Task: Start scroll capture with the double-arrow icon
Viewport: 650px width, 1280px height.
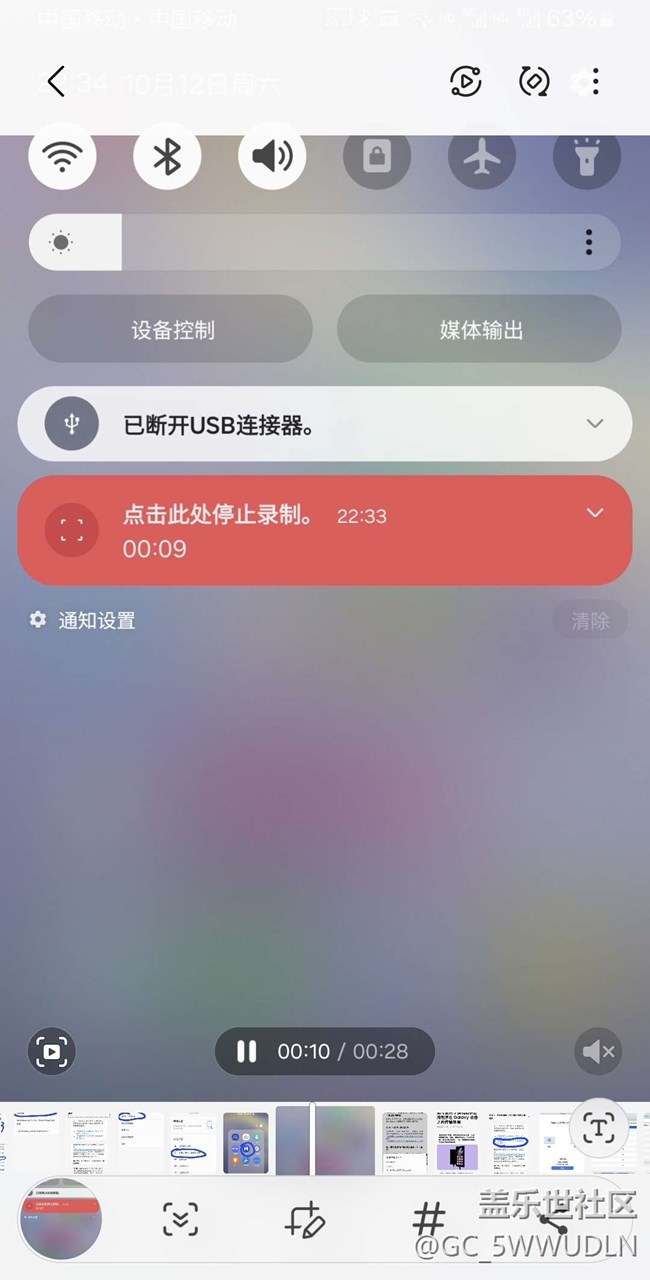Action: click(x=180, y=1220)
